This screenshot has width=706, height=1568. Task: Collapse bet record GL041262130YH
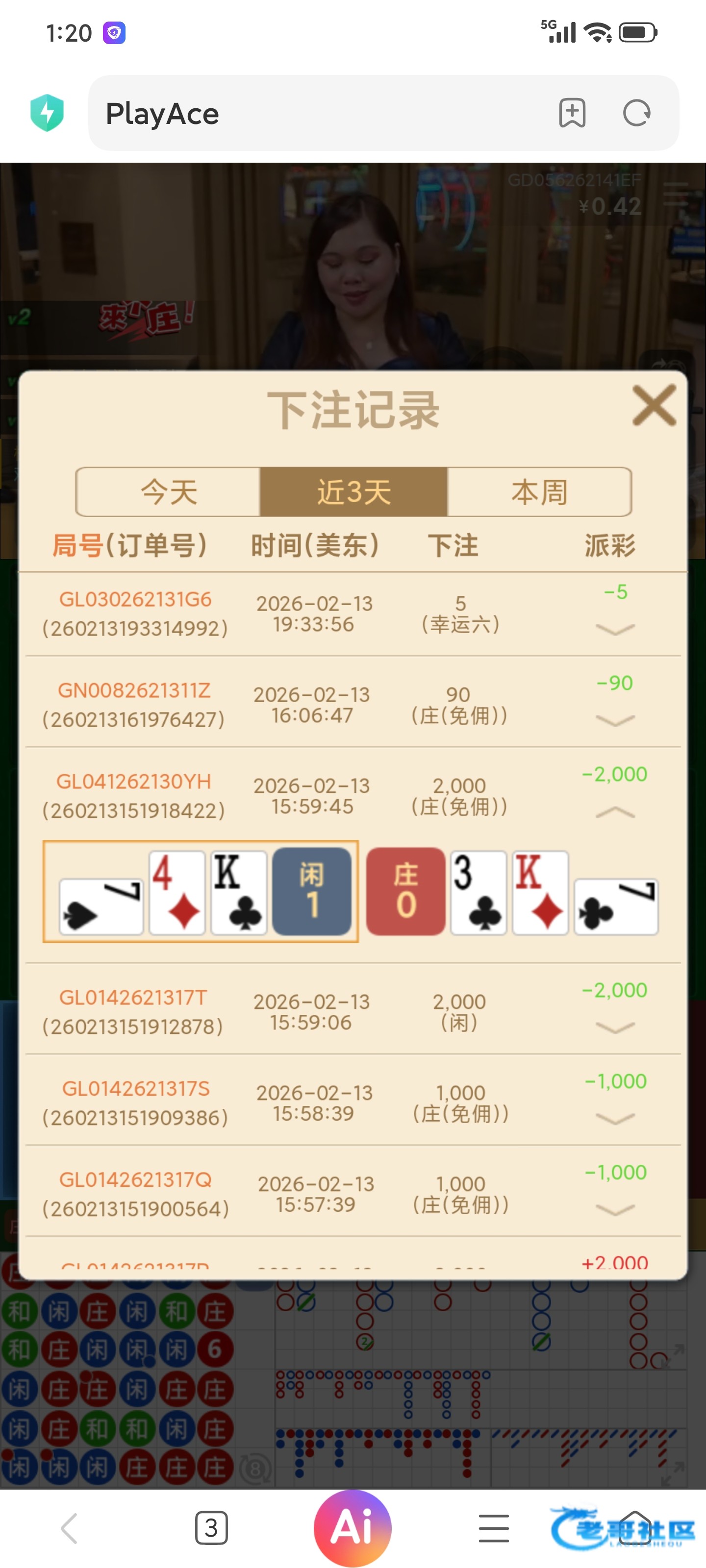pos(615,812)
